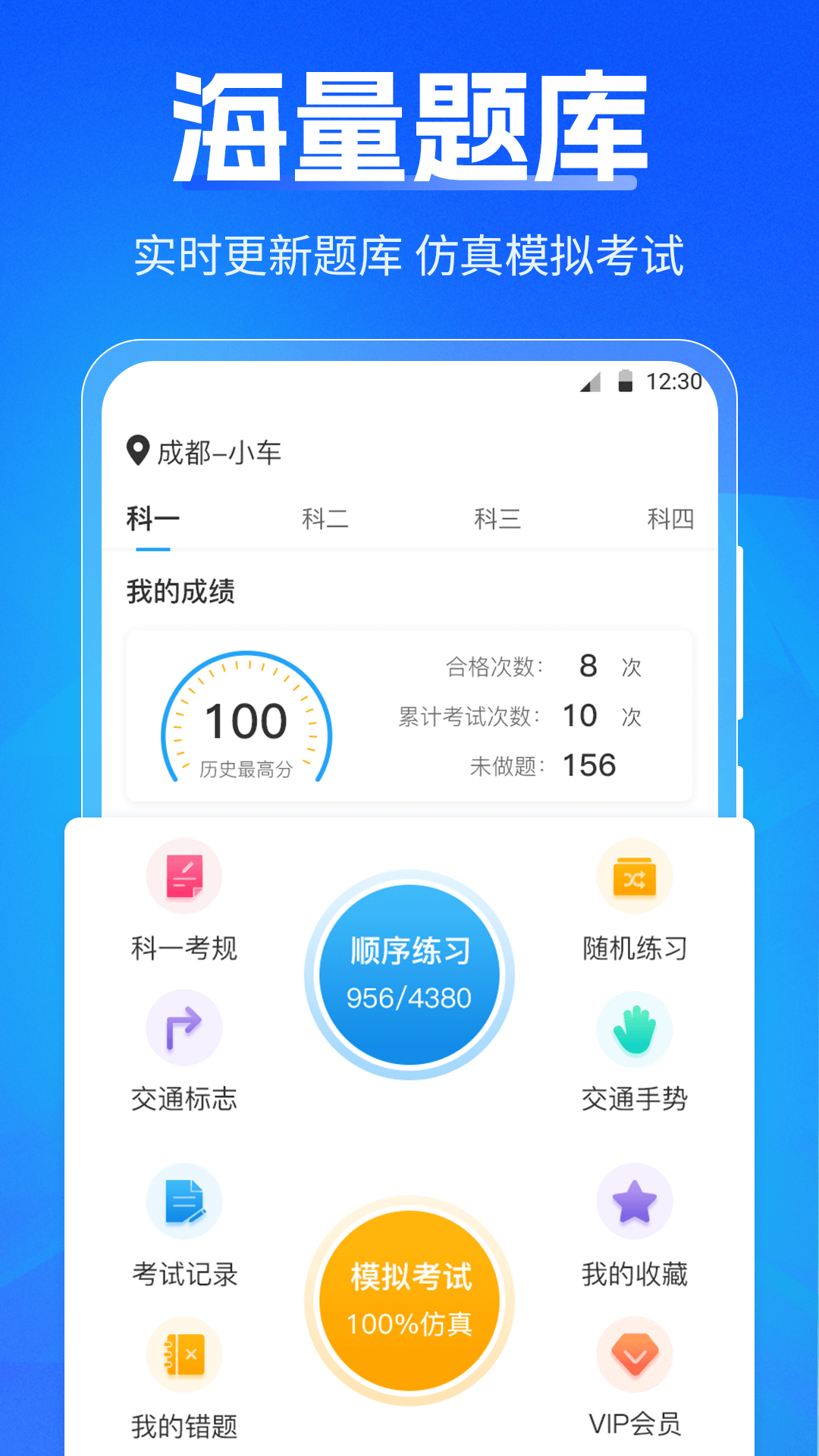
Task: Start 顺序练习 sequential practice
Action: pyautogui.click(x=409, y=974)
